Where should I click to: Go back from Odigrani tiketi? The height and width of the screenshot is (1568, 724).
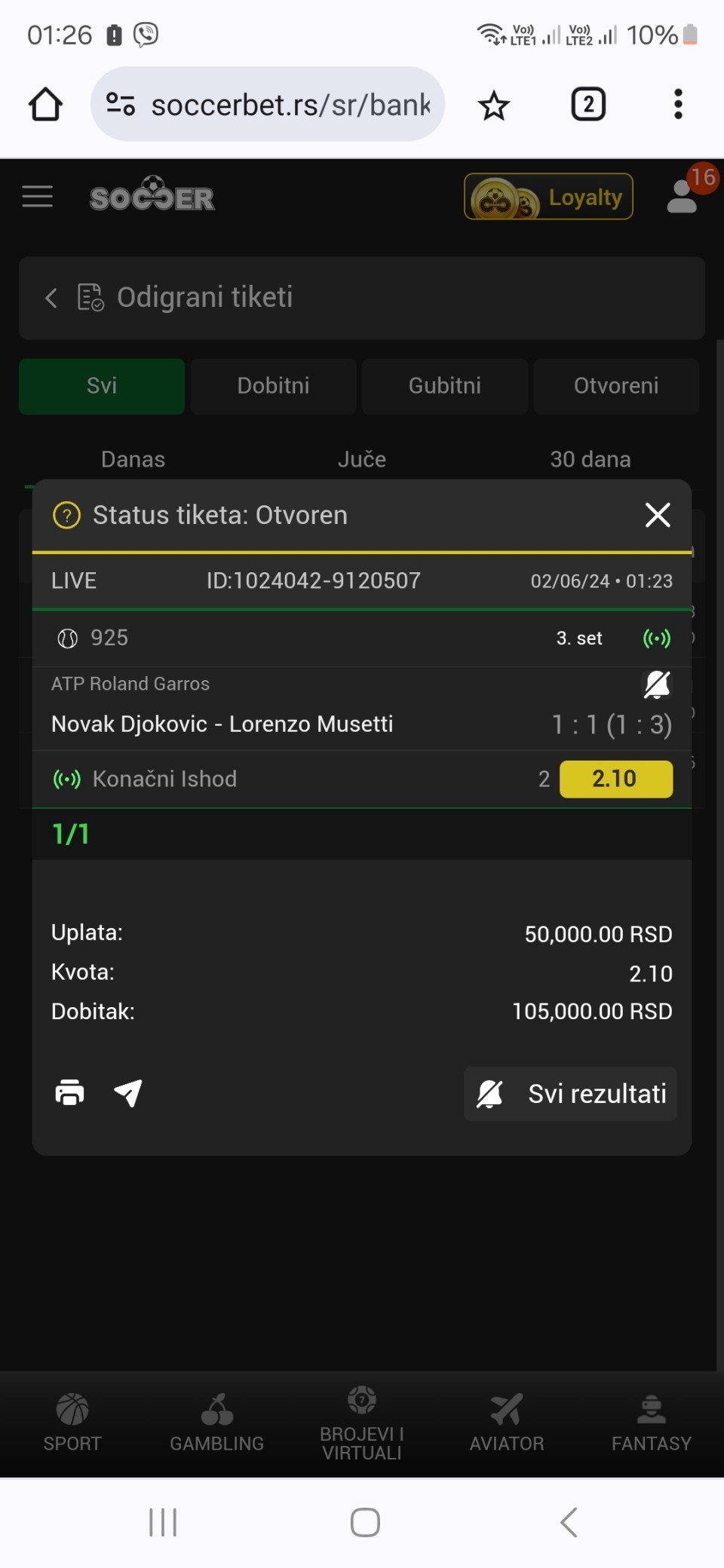click(51, 298)
